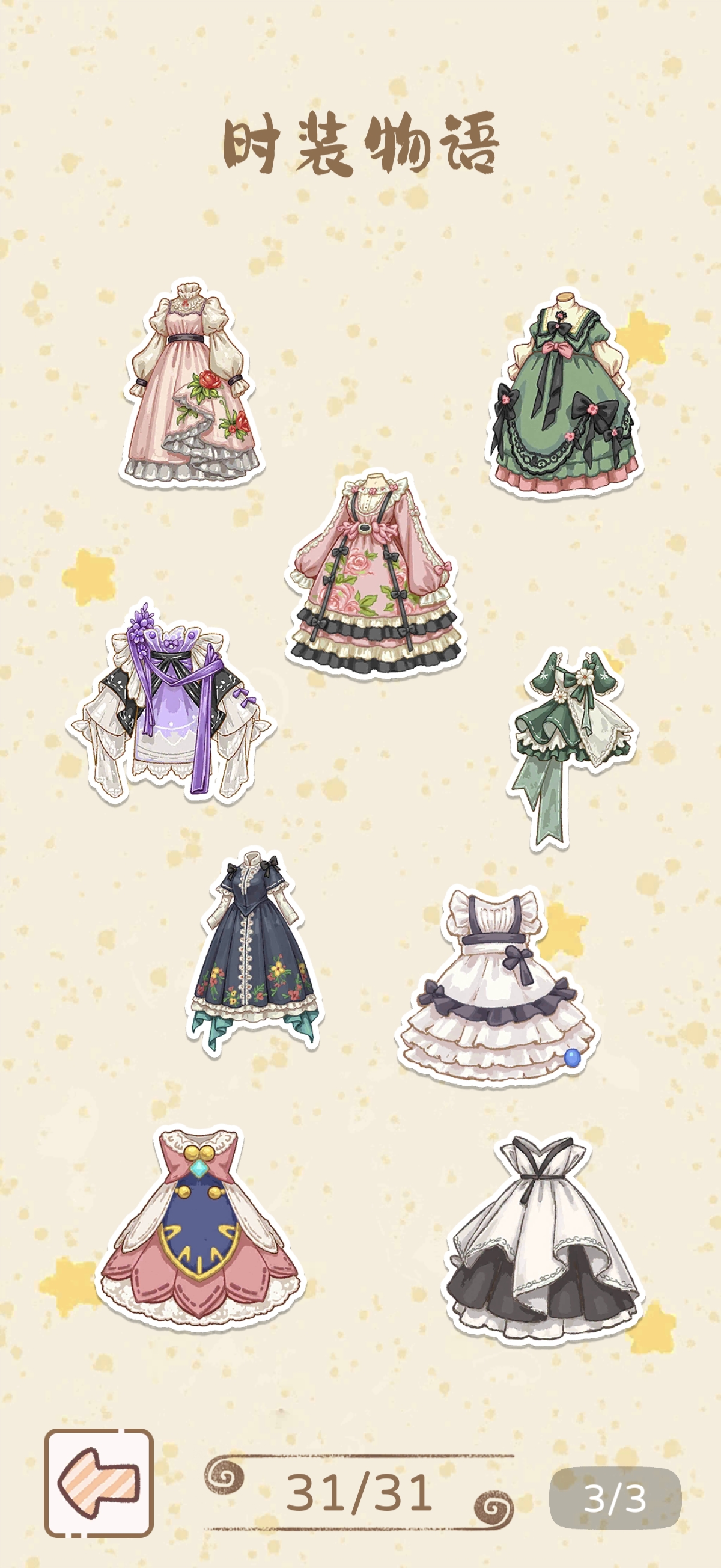Tap the striped back arrow button
This screenshot has height=1568, width=721.
click(98, 1482)
